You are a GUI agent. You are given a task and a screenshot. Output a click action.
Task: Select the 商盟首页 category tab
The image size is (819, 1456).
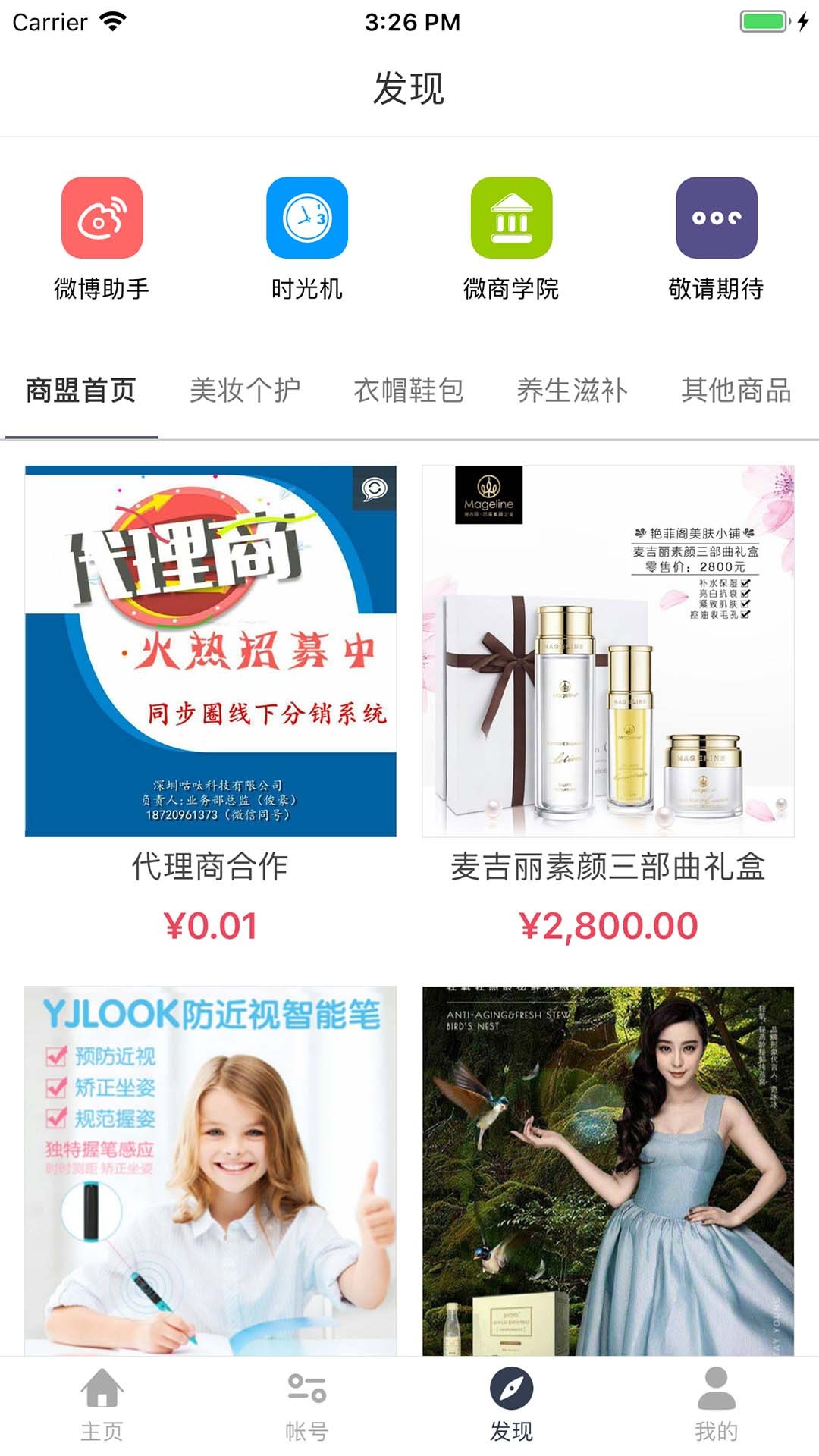coord(81,391)
